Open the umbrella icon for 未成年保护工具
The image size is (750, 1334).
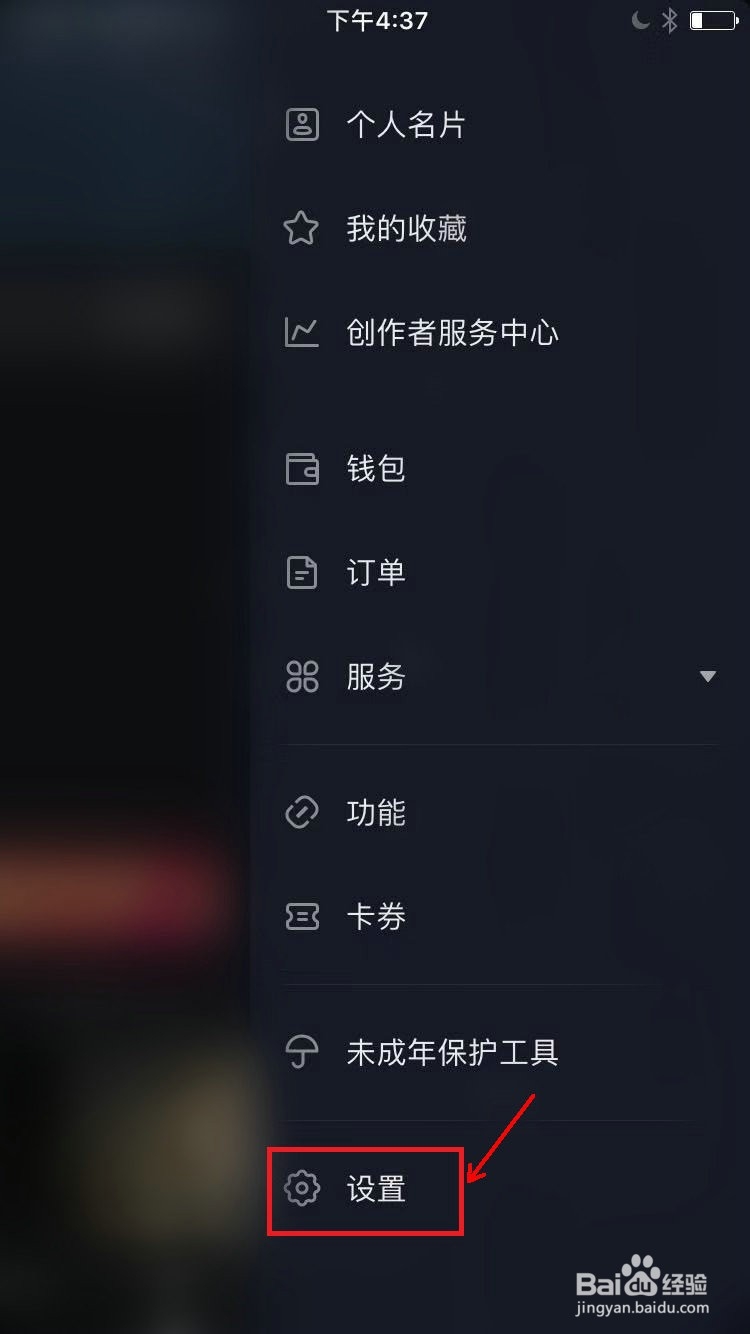pos(300,1051)
